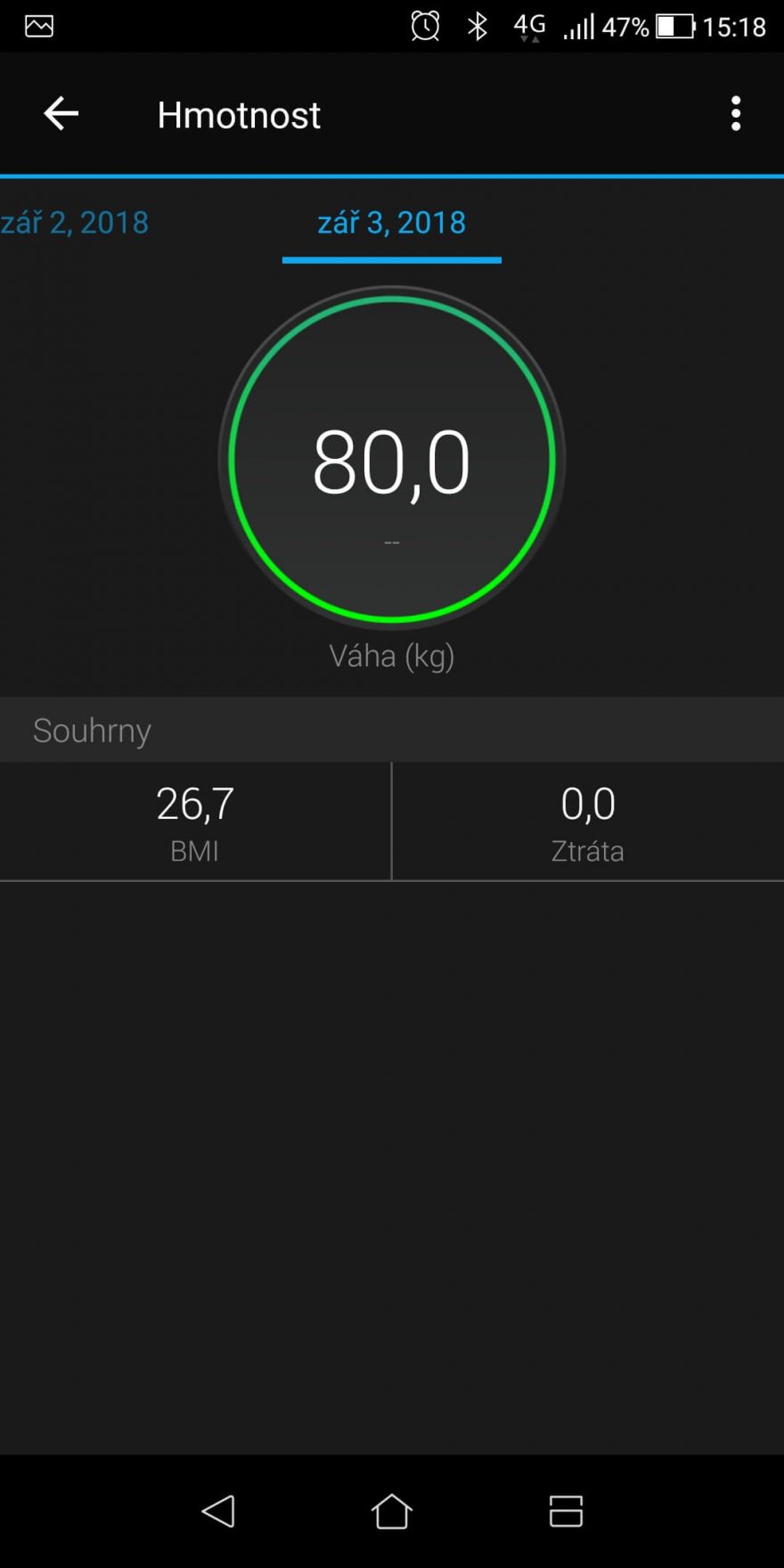Screen dimensions: 784x1568
Task: Tap the screenshot notification icon in status bar
Action: click(36, 25)
